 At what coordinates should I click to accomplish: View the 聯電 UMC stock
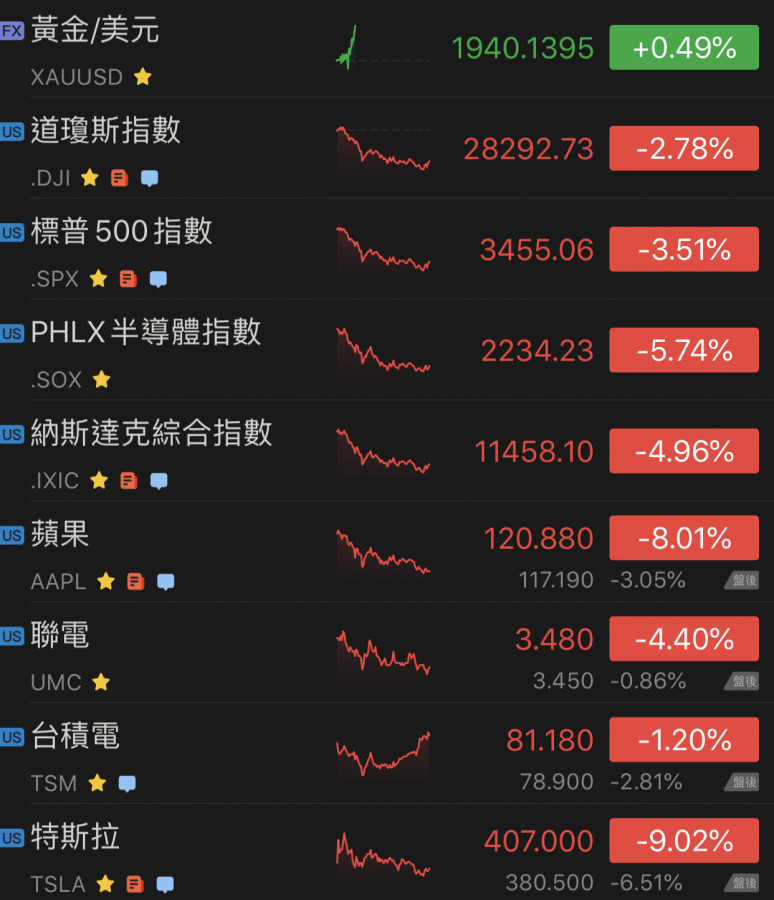[x=60, y=635]
